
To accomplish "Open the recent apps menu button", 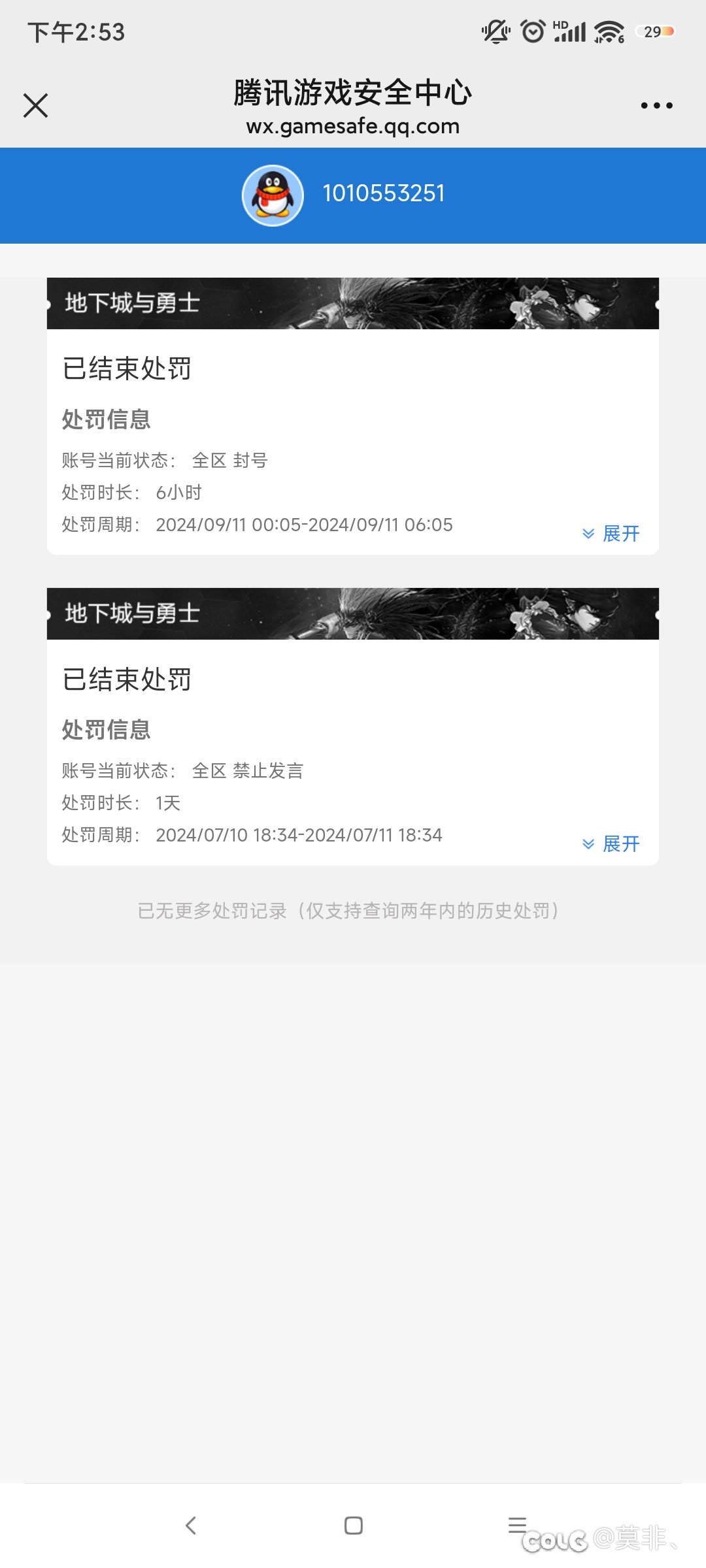I will [517, 1525].
